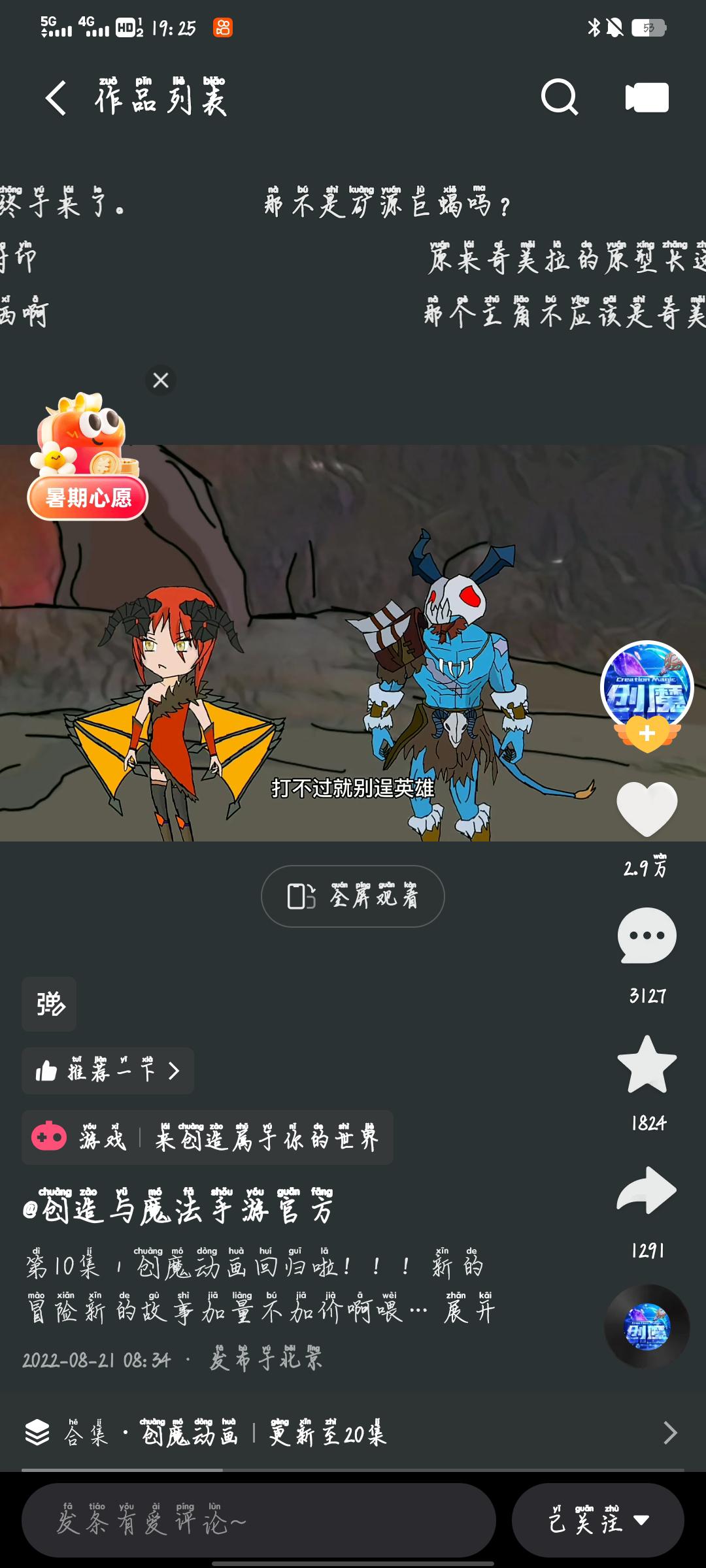Image resolution: width=706 pixels, height=1568 pixels.
Task: Dismiss the 暑期心愿 floating promo
Action: [x=161, y=380]
